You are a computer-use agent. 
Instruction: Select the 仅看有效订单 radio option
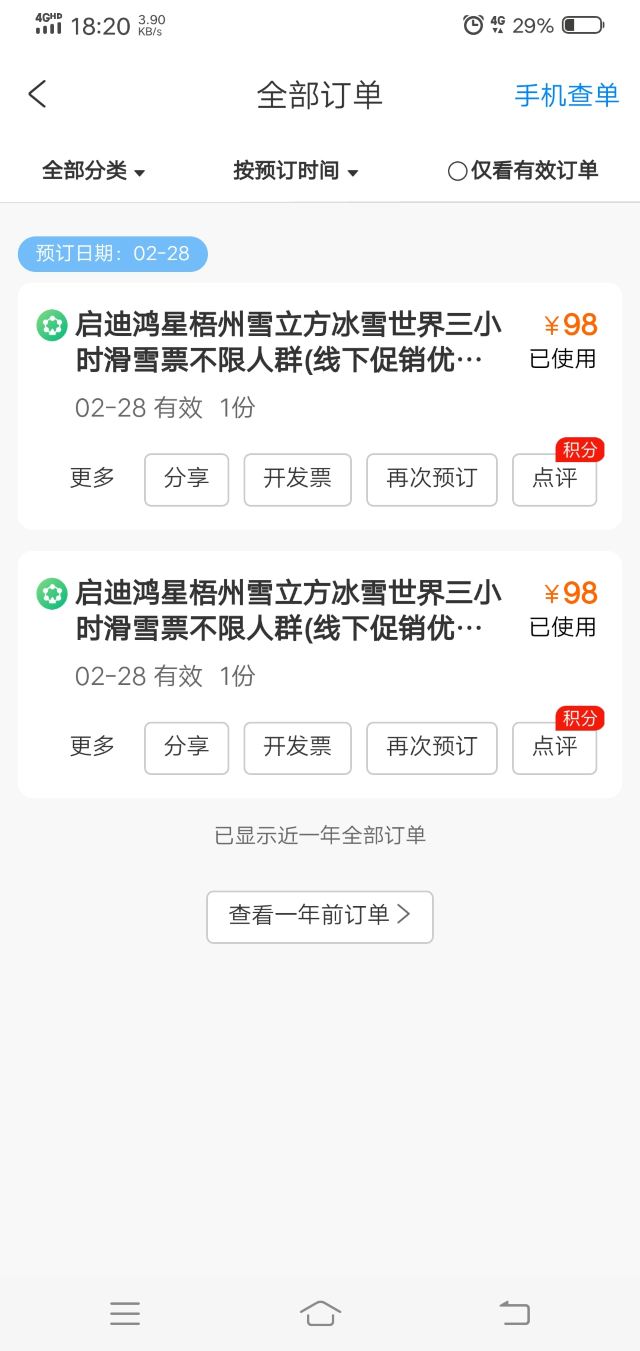pos(522,171)
